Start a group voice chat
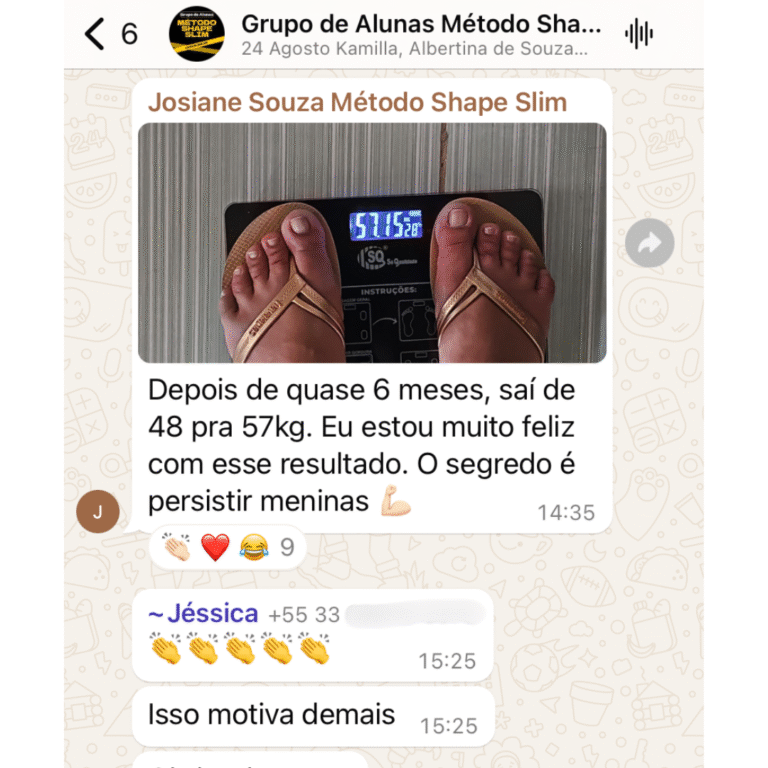This screenshot has width=768, height=768. (638, 34)
